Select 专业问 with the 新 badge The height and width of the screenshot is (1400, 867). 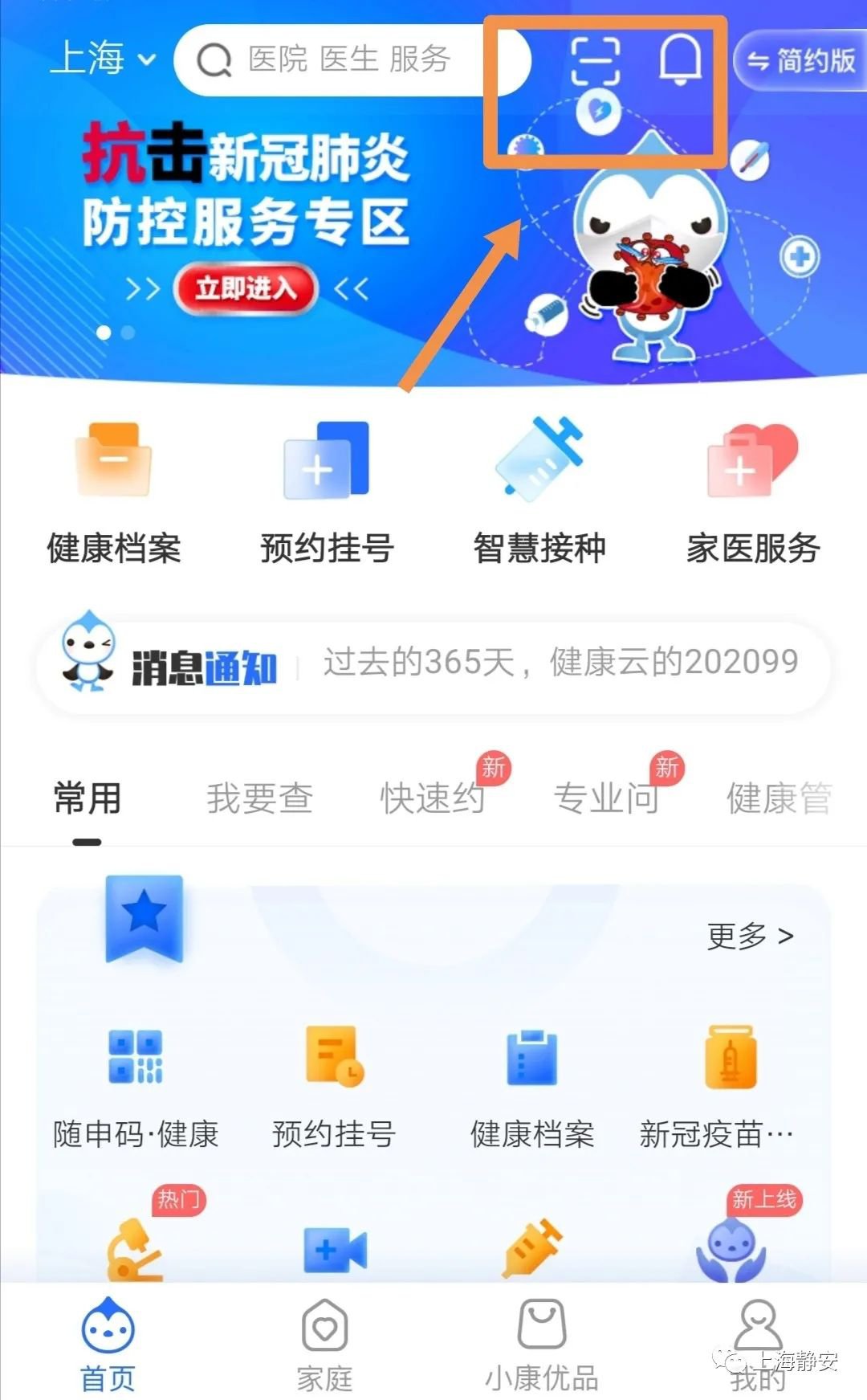[x=606, y=797]
